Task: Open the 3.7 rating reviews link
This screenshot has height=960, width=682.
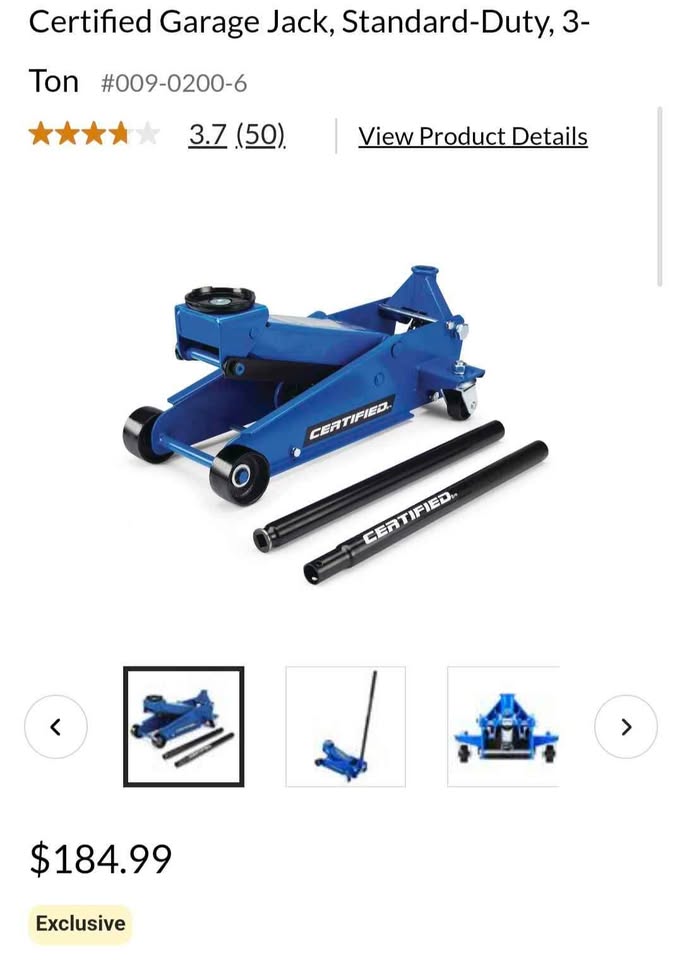Action: (x=237, y=135)
